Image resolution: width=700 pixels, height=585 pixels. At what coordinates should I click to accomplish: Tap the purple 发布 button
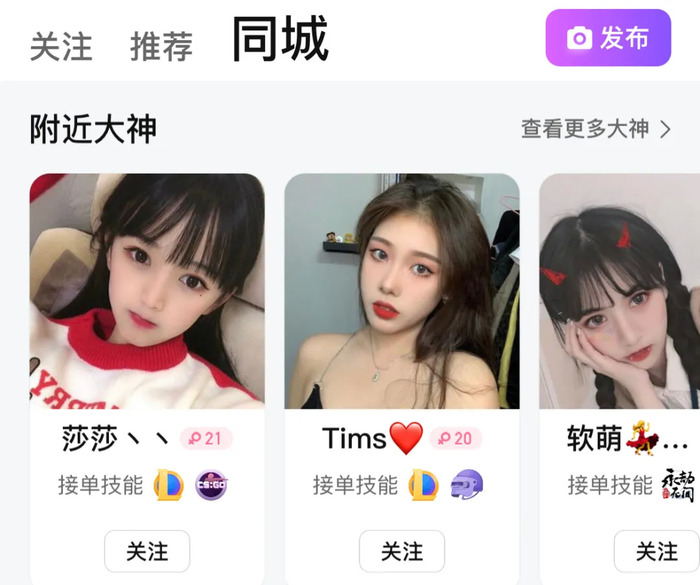(607, 38)
